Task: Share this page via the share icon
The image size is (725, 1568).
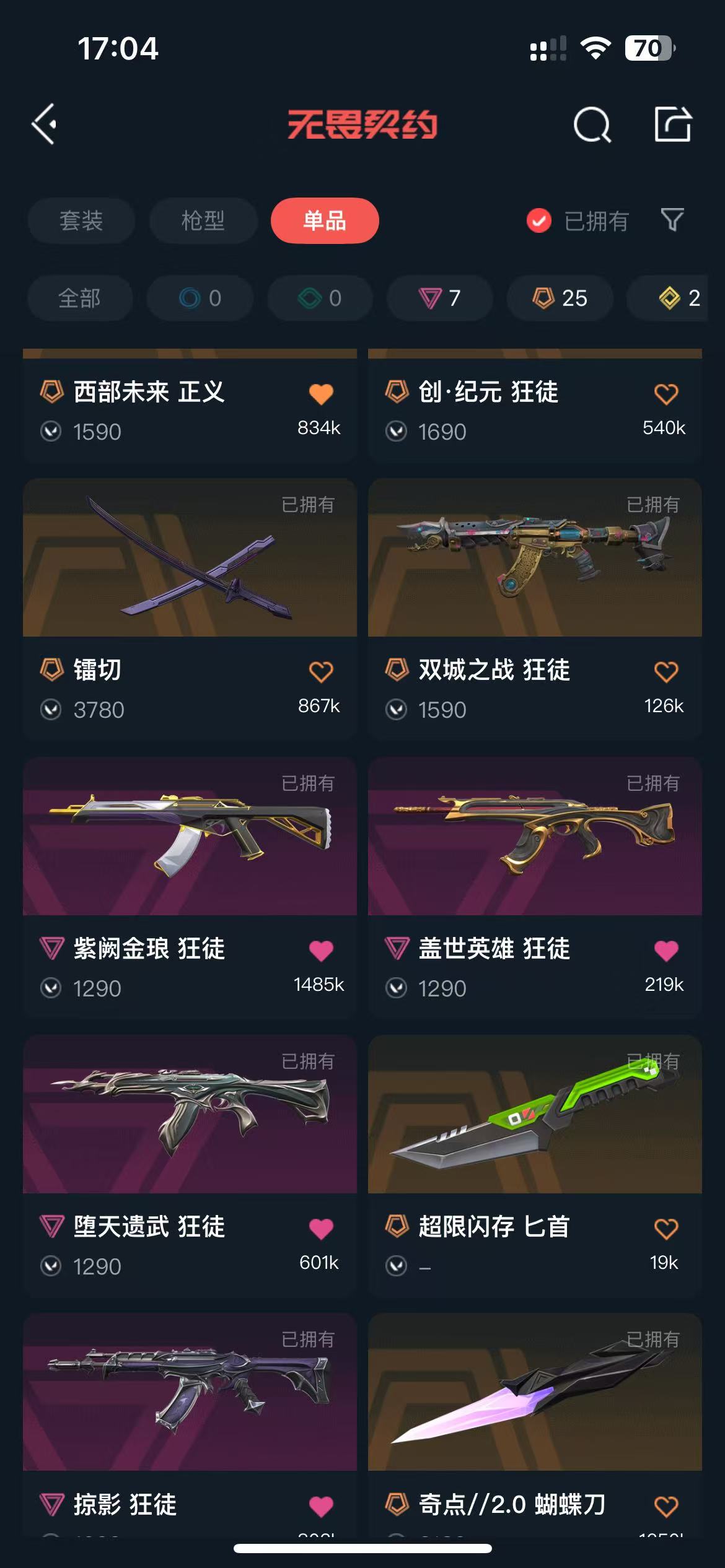Action: point(672,124)
